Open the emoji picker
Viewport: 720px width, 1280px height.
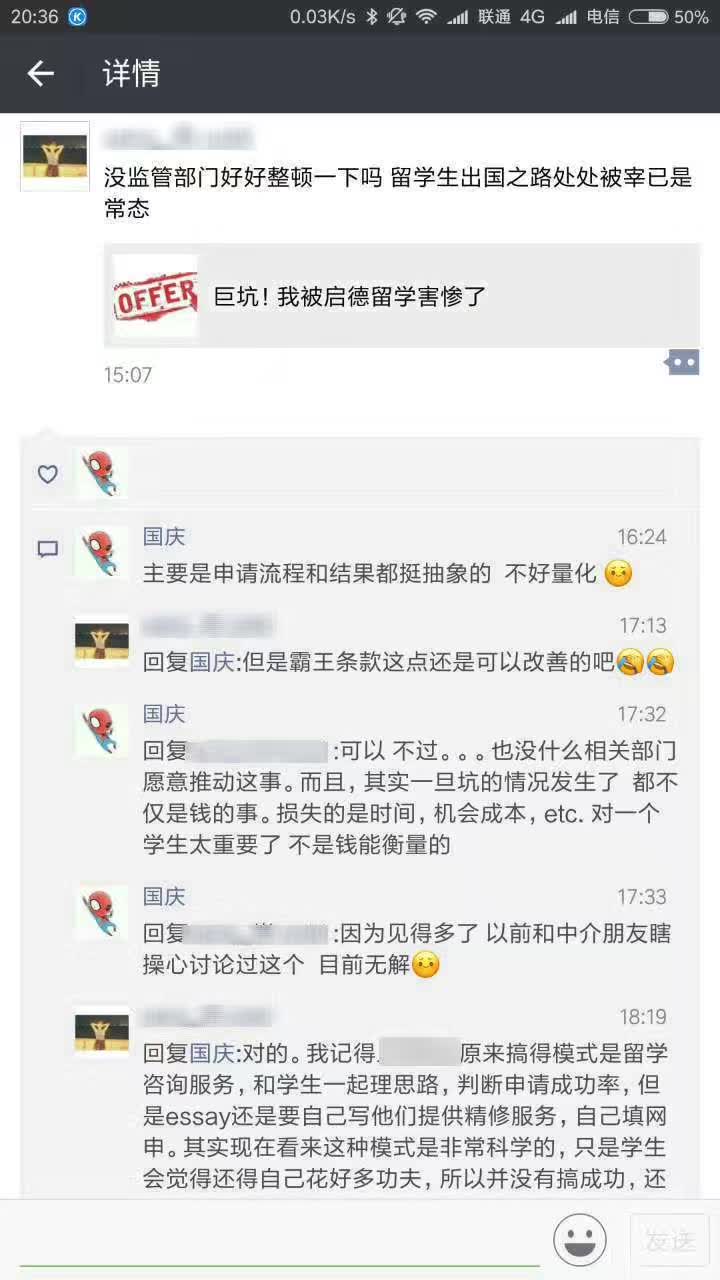click(x=580, y=1240)
